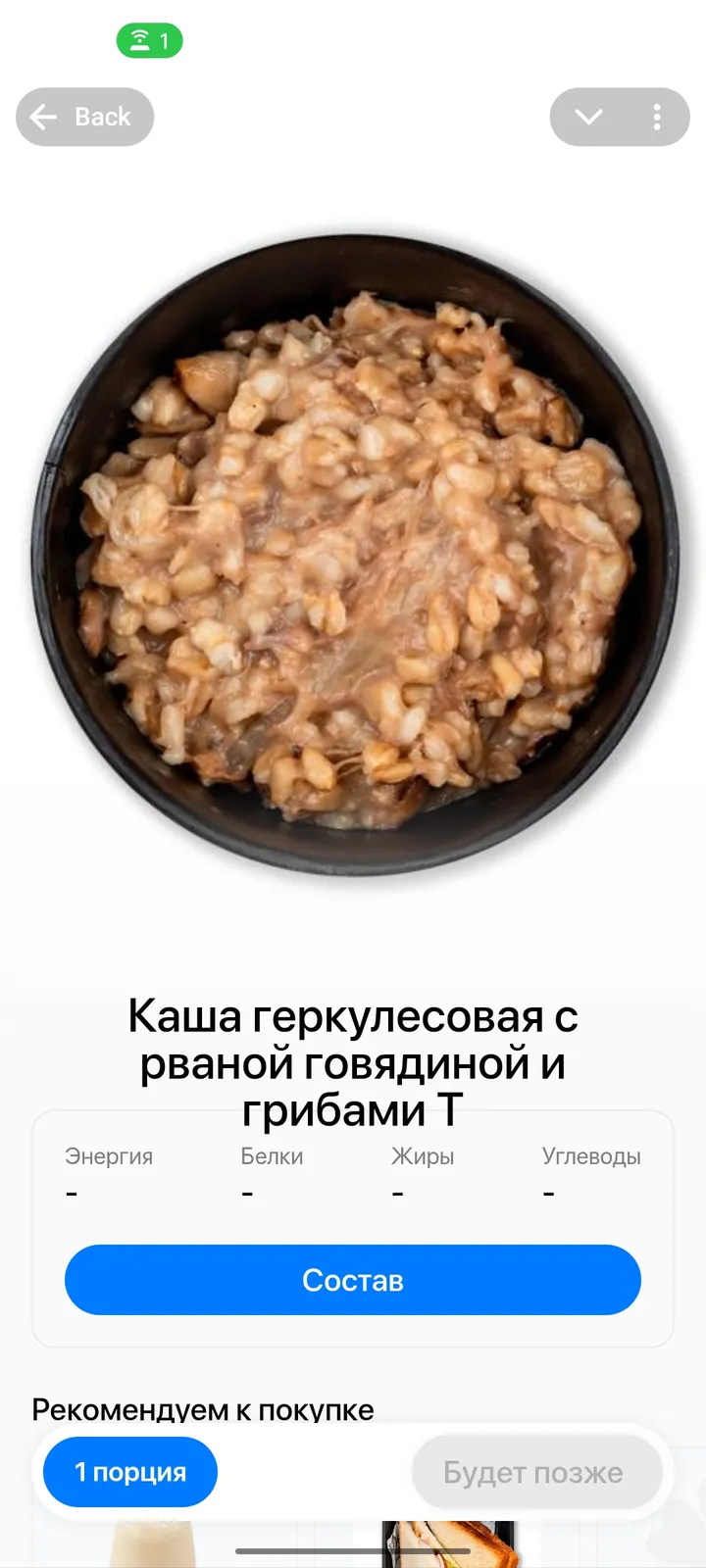Tap the Будет позже button
This screenshot has height=1568, width=706.
click(x=535, y=1472)
